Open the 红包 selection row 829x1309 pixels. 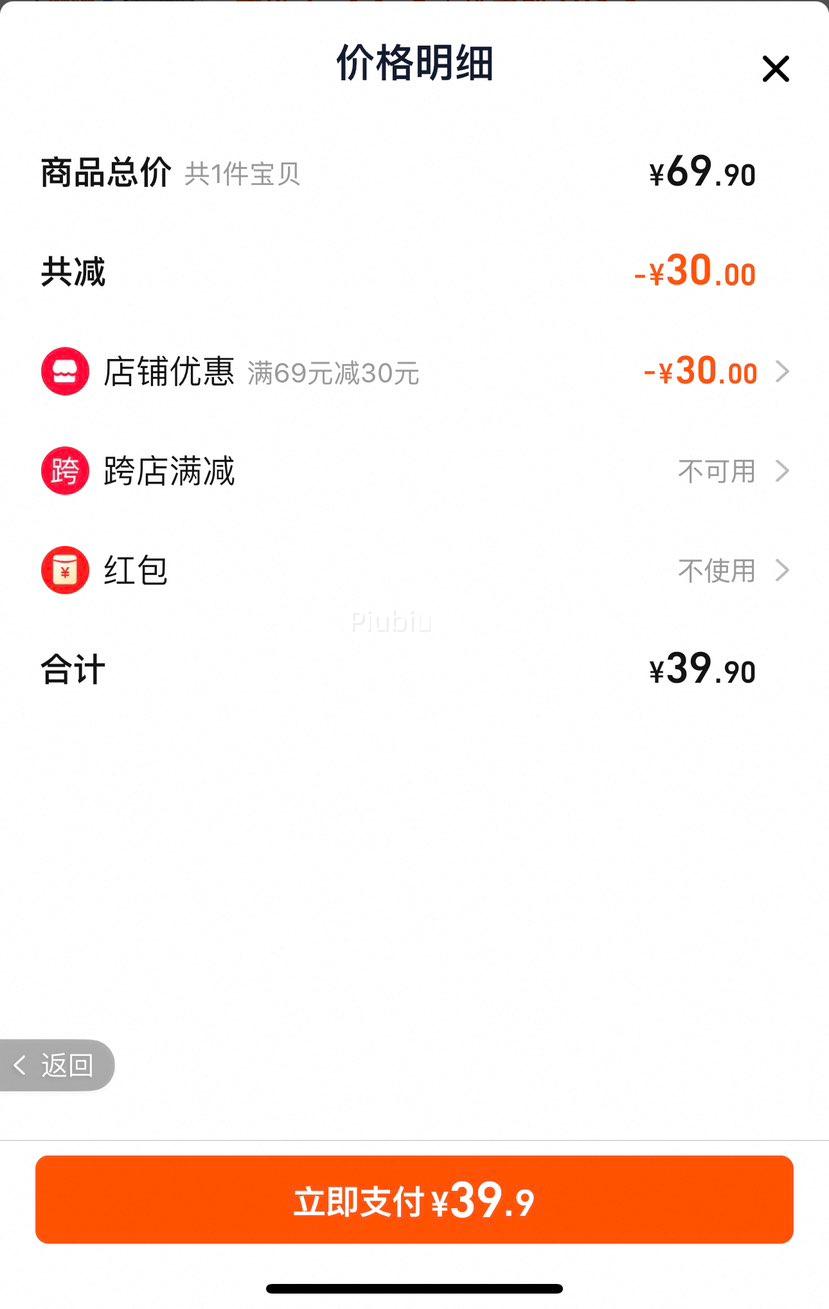click(414, 571)
